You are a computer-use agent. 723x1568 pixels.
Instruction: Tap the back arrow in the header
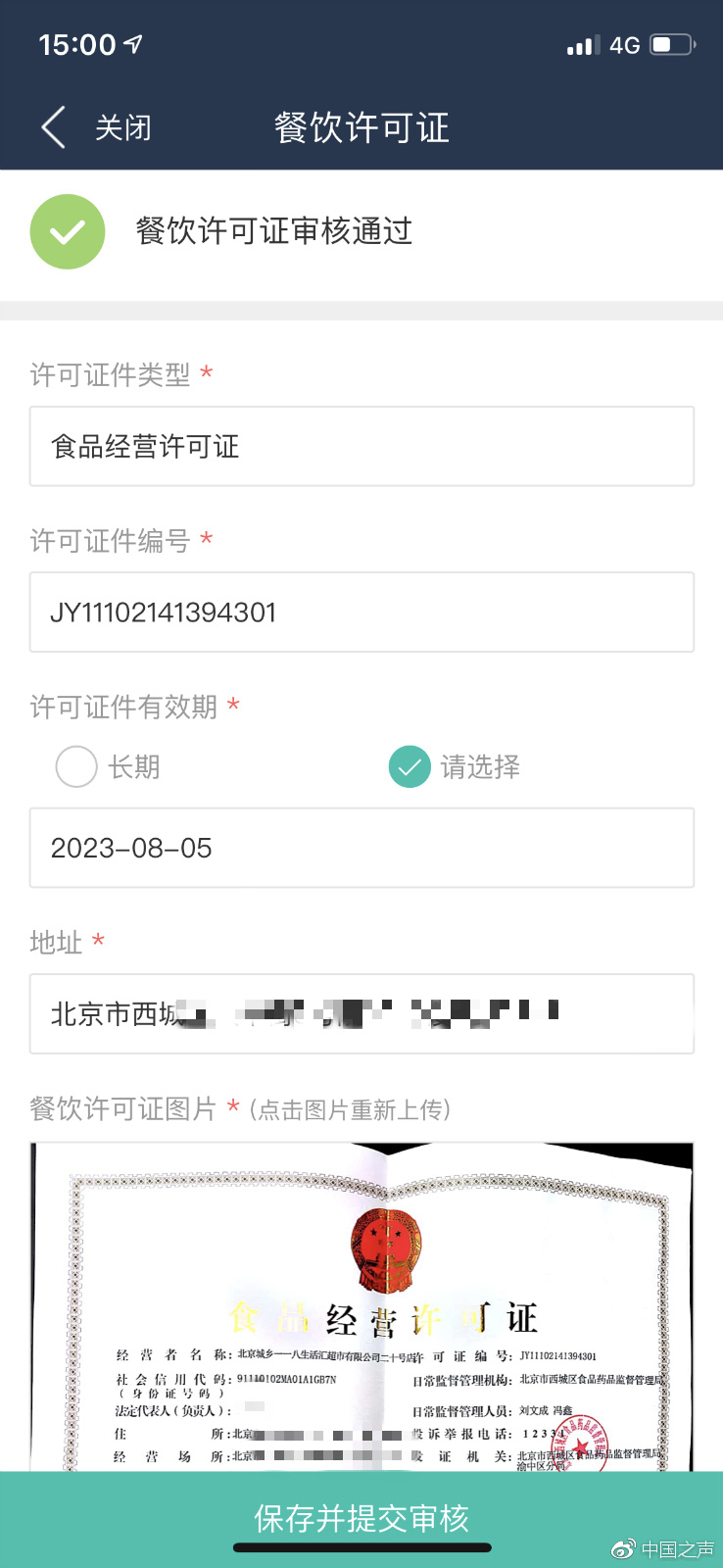(x=54, y=127)
